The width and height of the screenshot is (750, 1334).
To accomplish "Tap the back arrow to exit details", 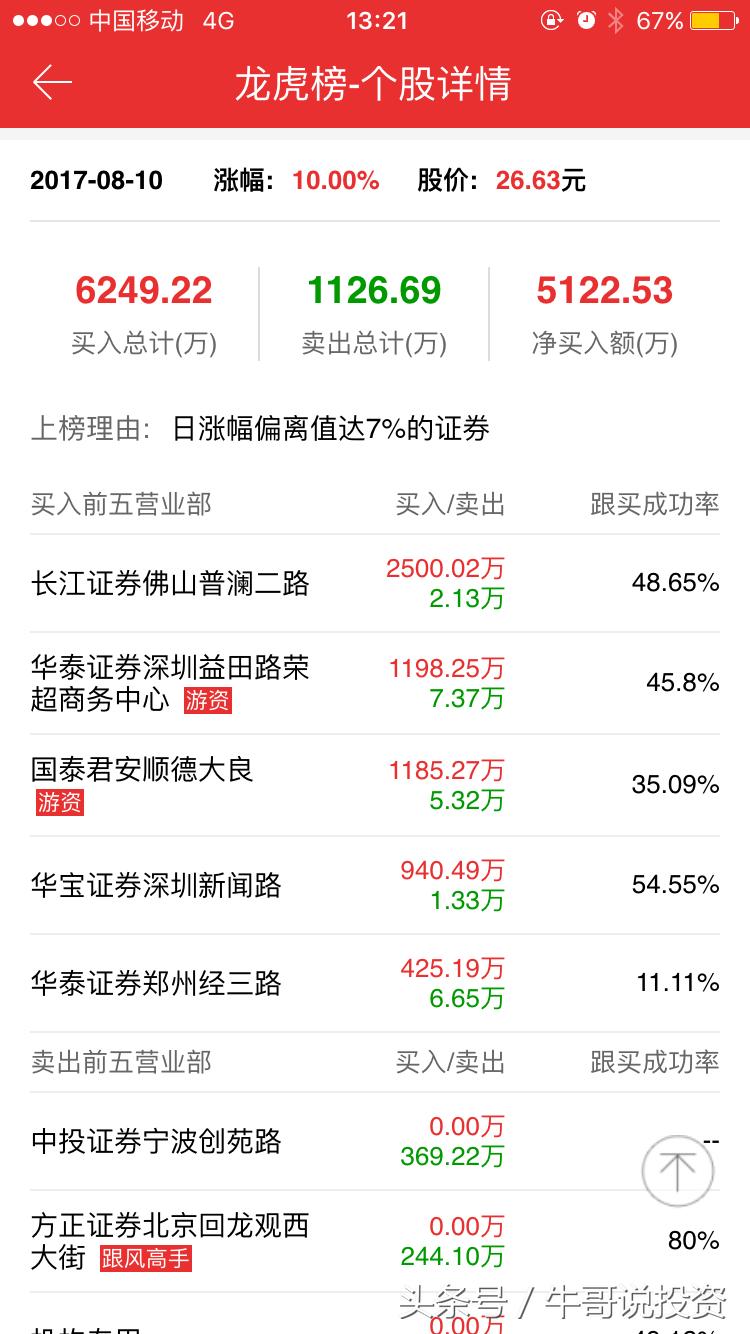I will point(55,84).
